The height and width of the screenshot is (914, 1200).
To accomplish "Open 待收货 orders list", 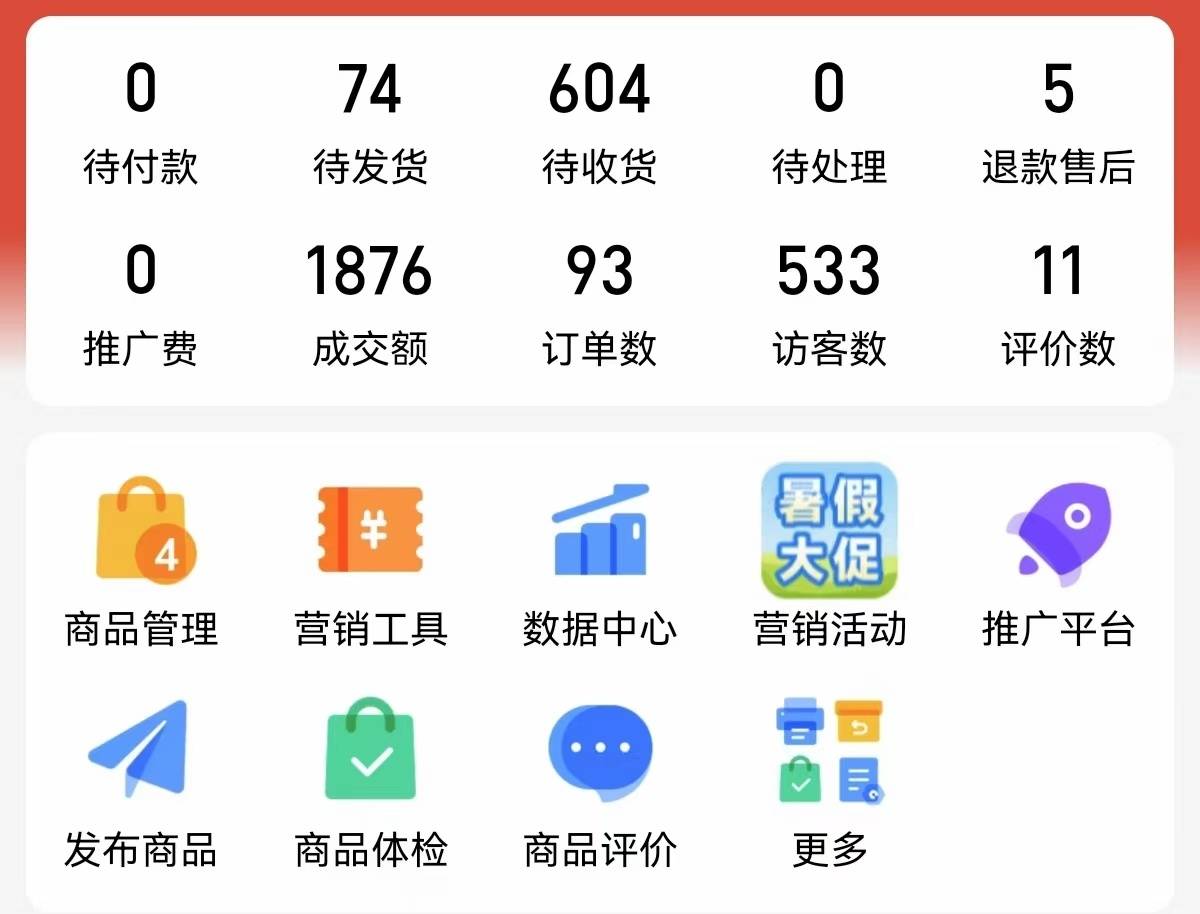I will 599,125.
